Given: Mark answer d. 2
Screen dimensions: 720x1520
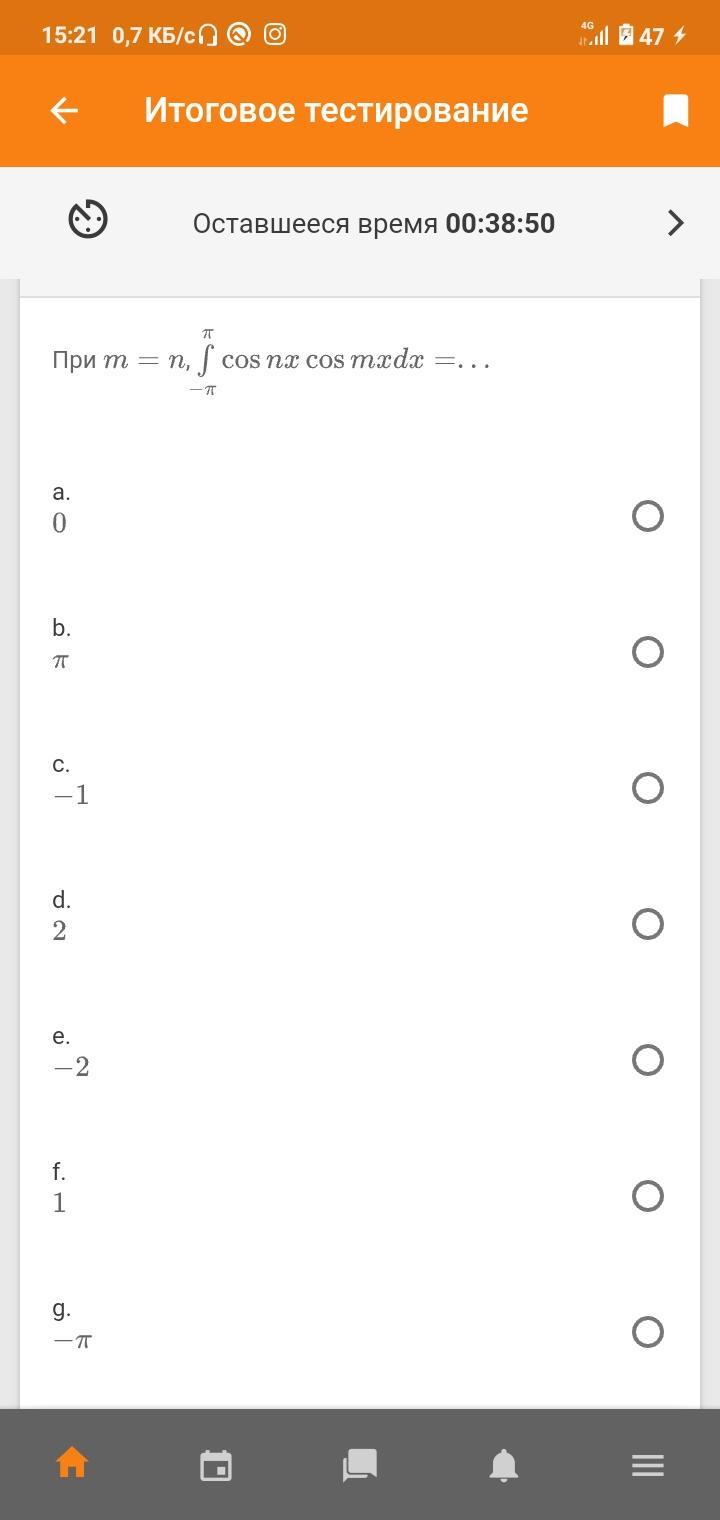Looking at the screenshot, I should pos(648,924).
